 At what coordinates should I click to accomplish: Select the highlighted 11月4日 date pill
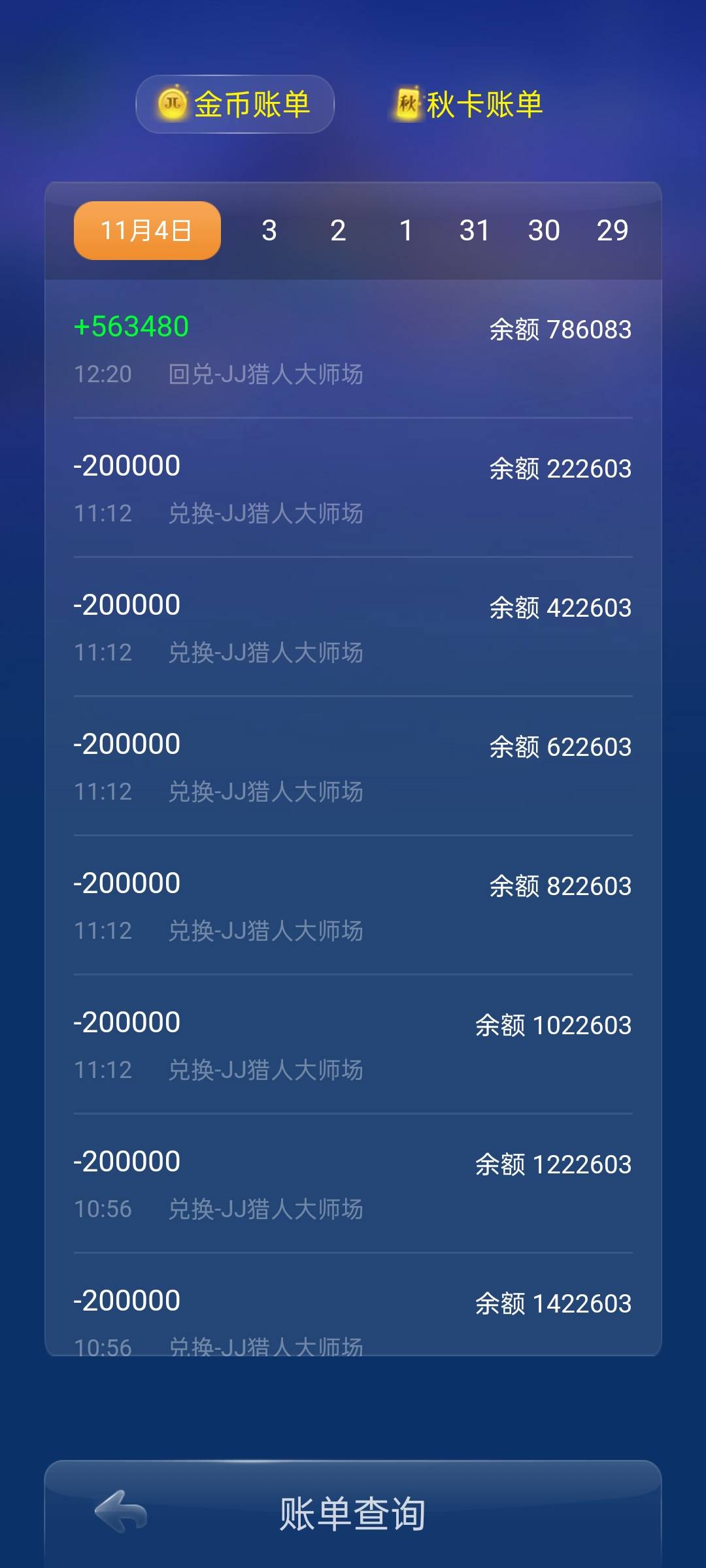click(x=146, y=231)
